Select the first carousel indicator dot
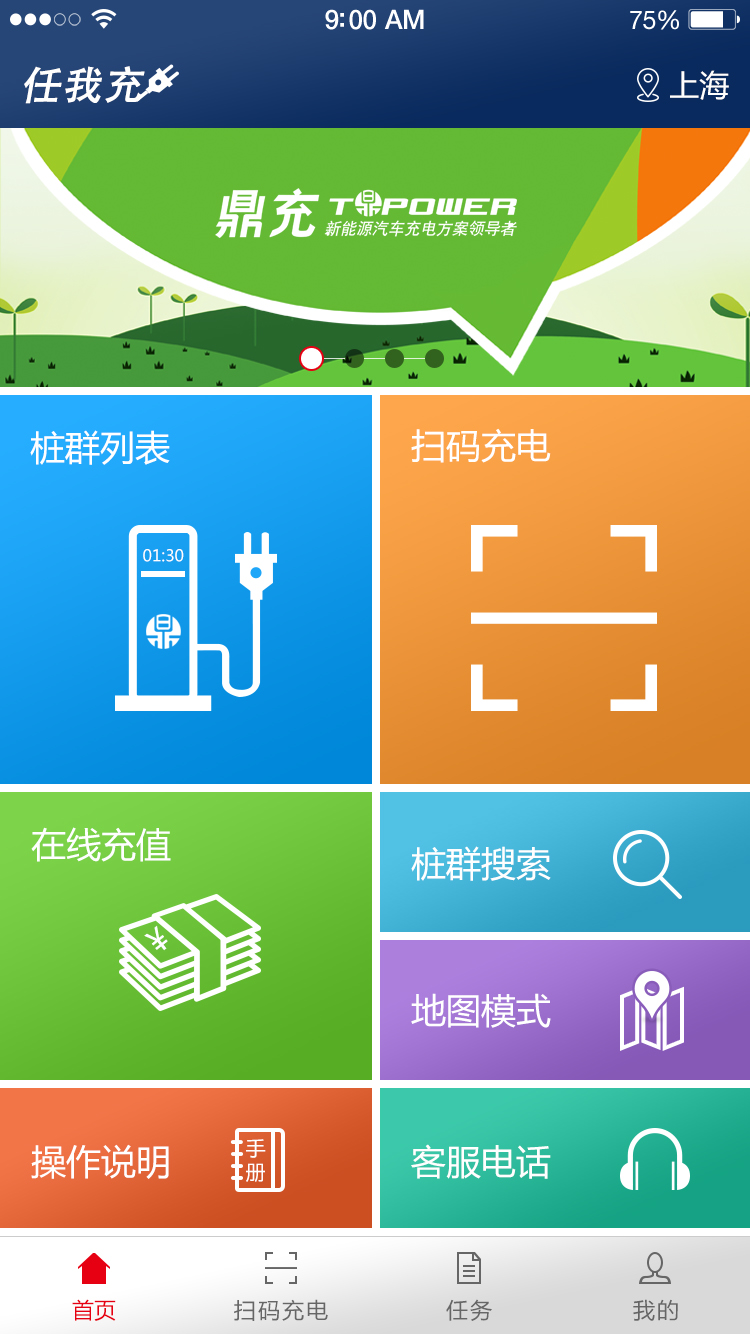This screenshot has height=1334, width=750. tap(312, 358)
